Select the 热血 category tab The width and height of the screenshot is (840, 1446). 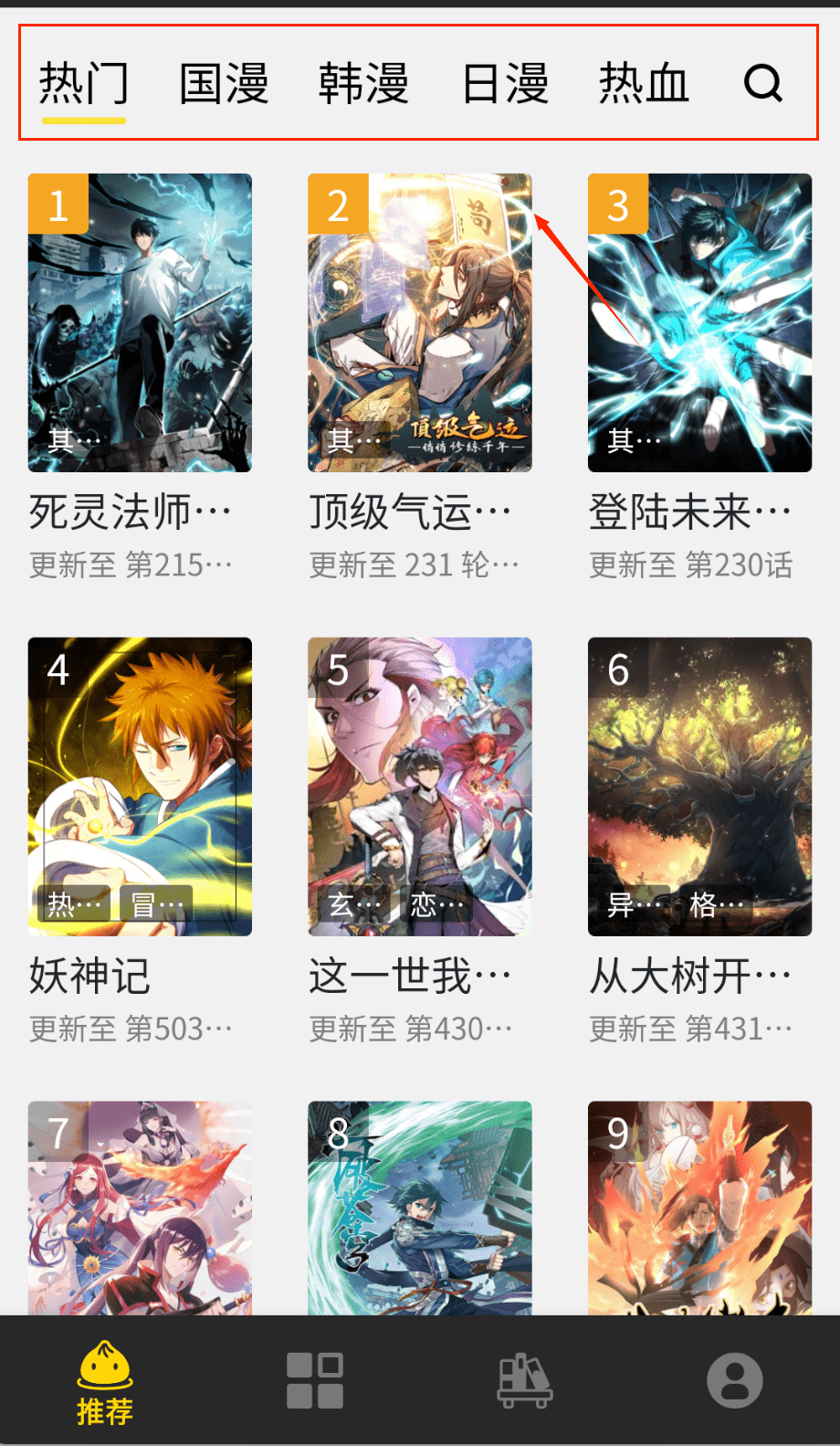pos(644,83)
